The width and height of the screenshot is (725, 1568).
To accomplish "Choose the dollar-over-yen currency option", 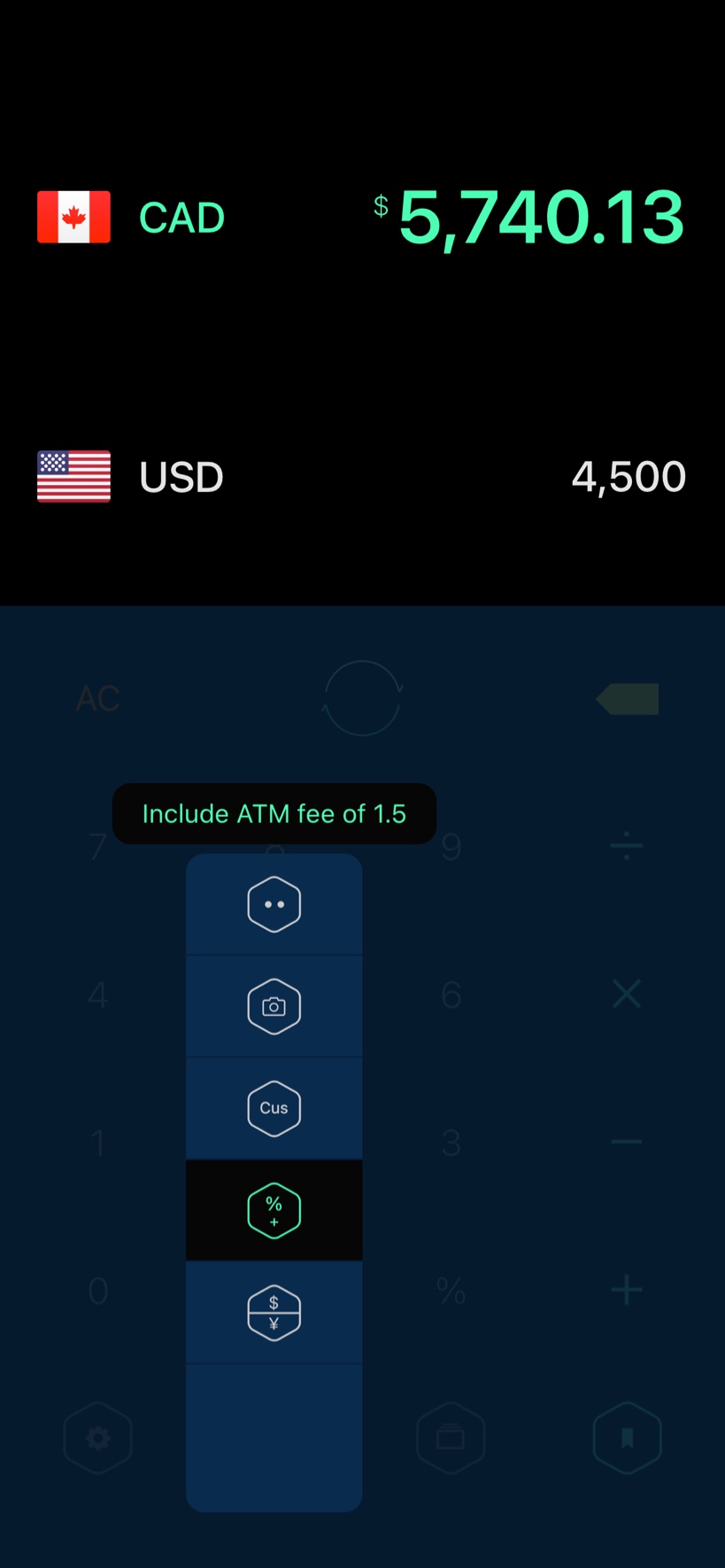I will [x=274, y=1312].
